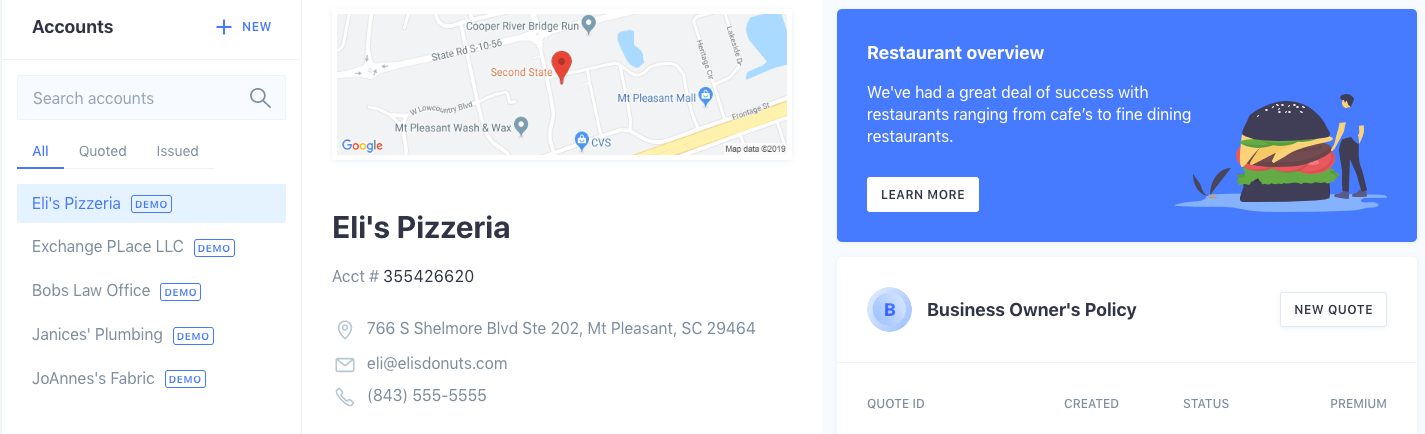Select the JoAnnes's Fabric account
The image size is (1425, 434).
click(x=93, y=379)
